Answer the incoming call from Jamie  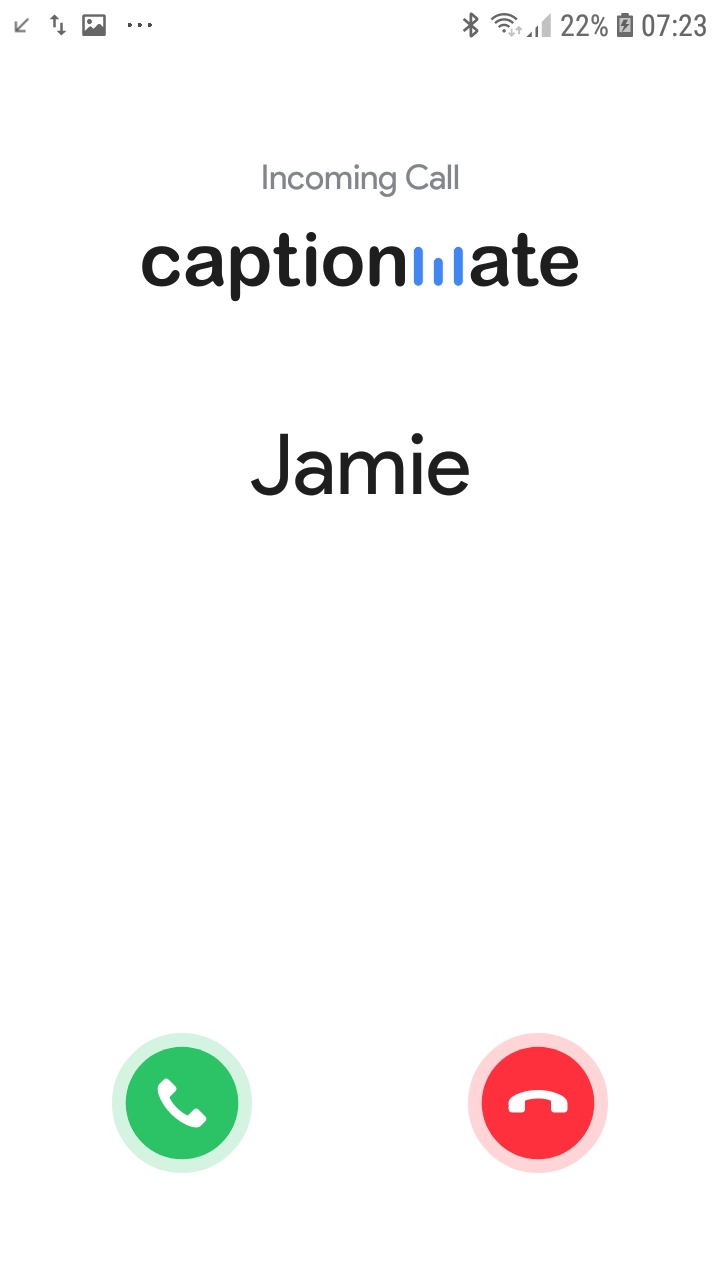pos(182,1103)
